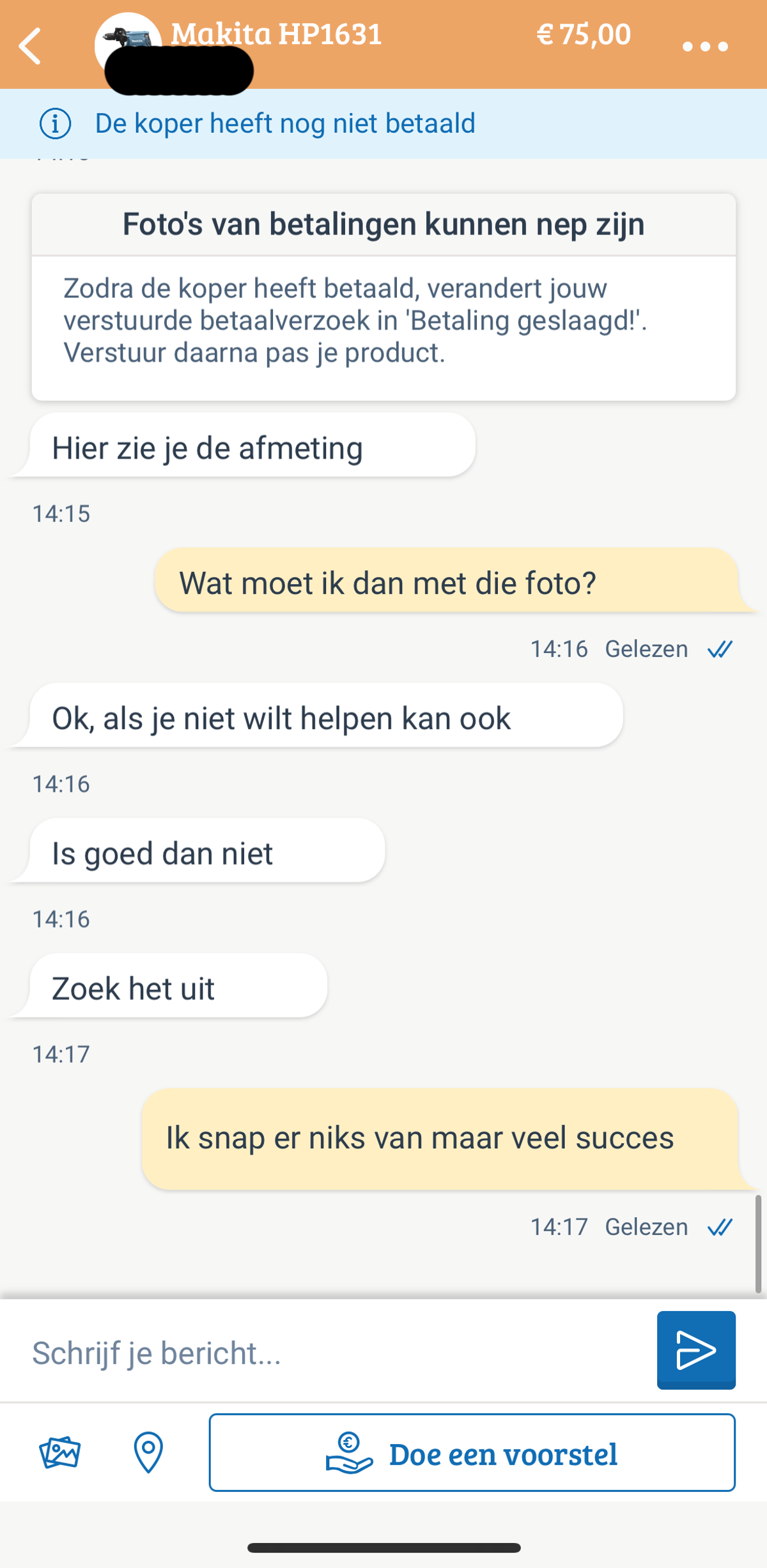Image resolution: width=767 pixels, height=1568 pixels.
Task: Go back using the header arrow
Action: pyautogui.click(x=30, y=46)
